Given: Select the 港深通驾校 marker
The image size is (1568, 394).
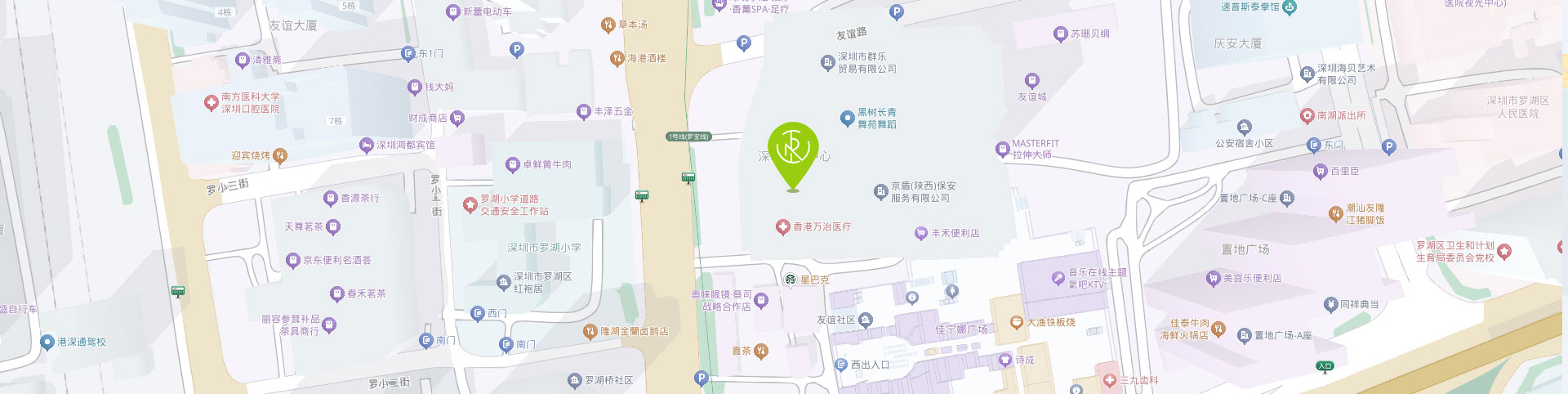Looking at the screenshot, I should tap(47, 342).
